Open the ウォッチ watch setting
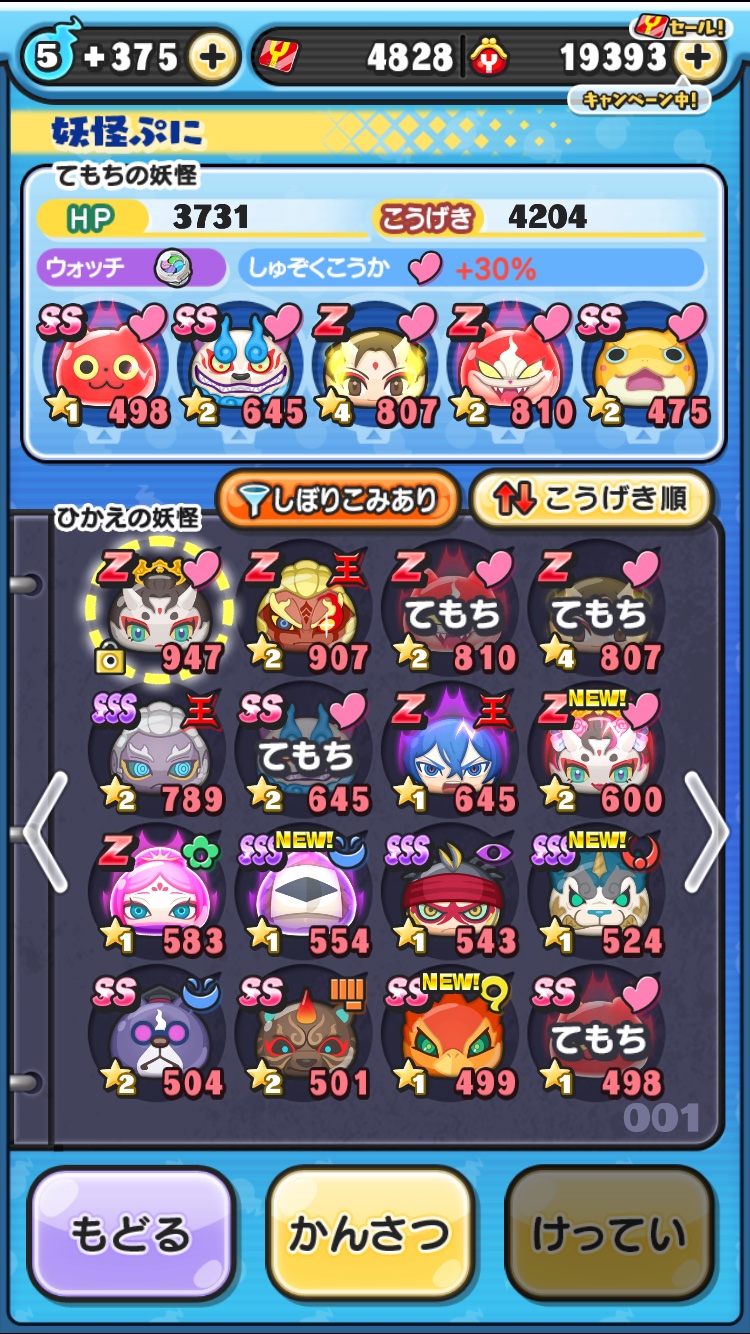 coord(132,268)
